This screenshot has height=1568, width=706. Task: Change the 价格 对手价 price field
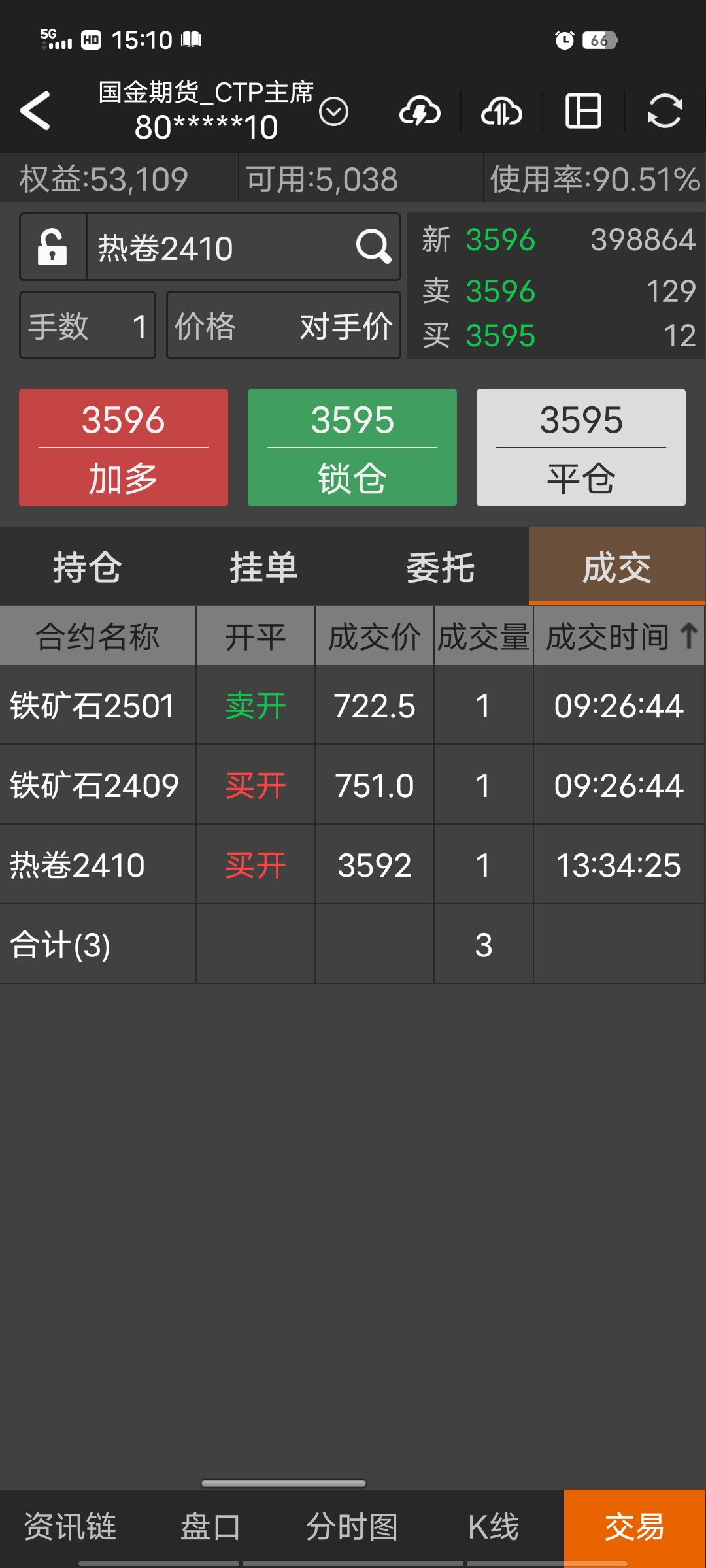(x=283, y=325)
